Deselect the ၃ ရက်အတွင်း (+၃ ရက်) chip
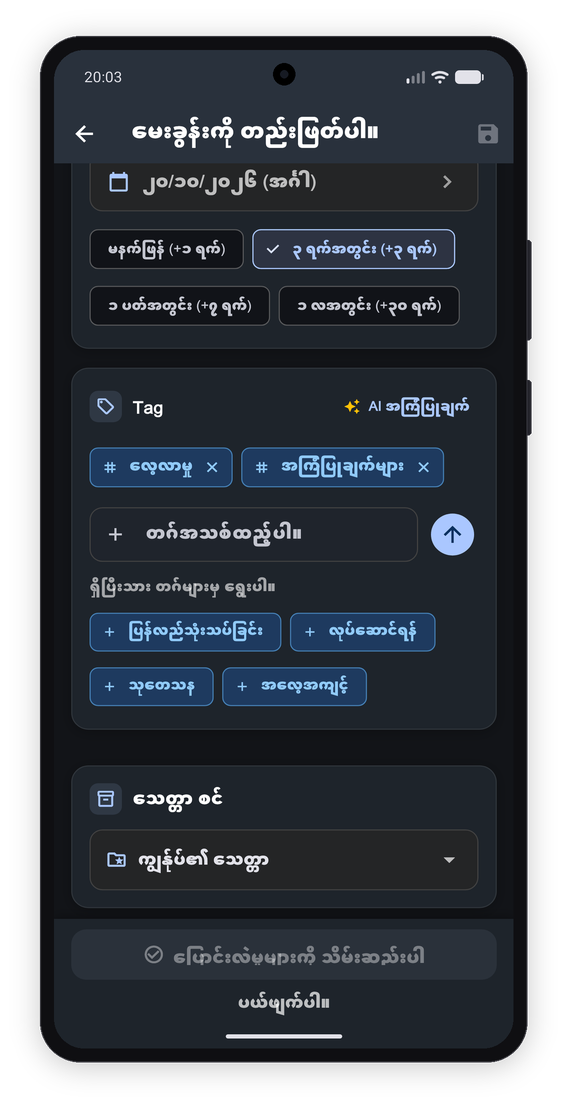 coord(354,249)
